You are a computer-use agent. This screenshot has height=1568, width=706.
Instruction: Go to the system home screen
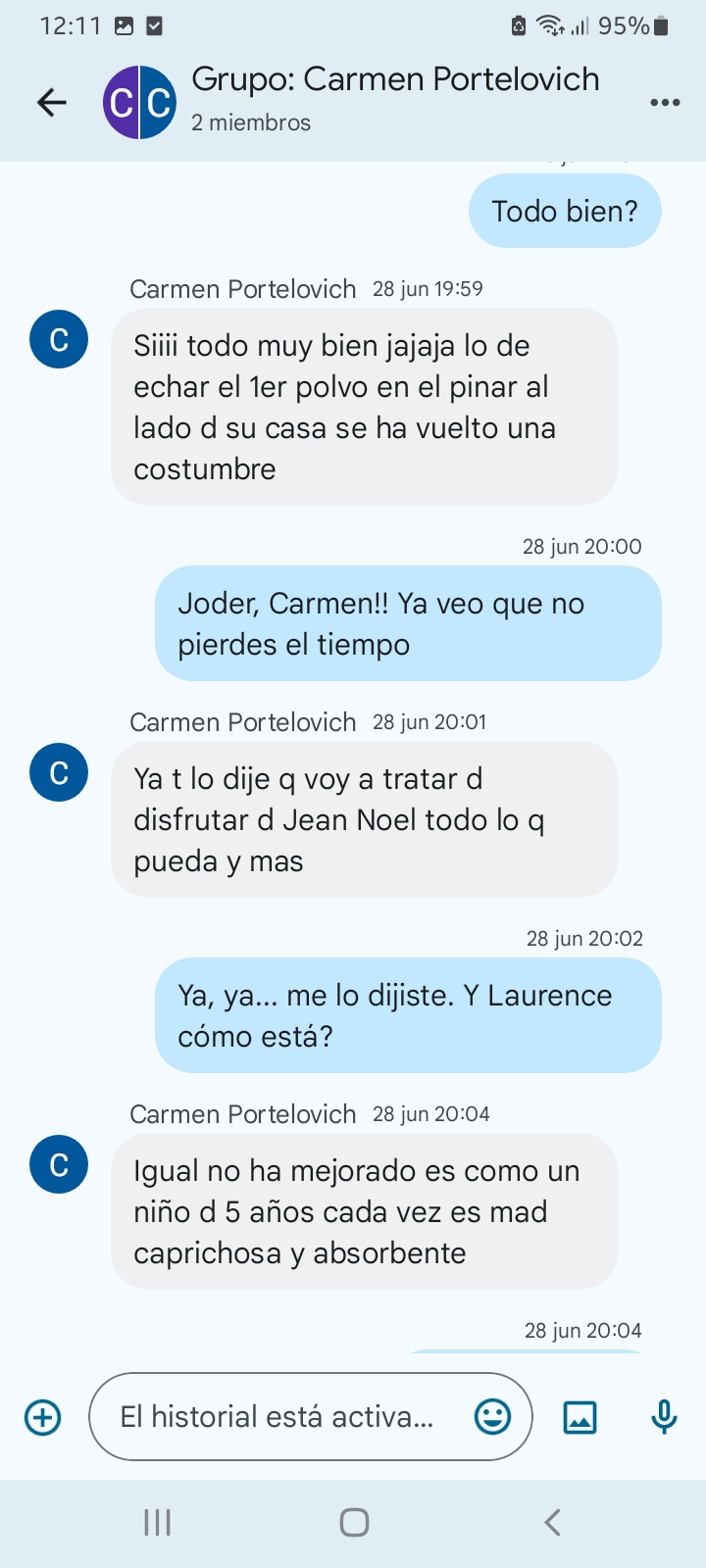pyautogui.click(x=354, y=1522)
